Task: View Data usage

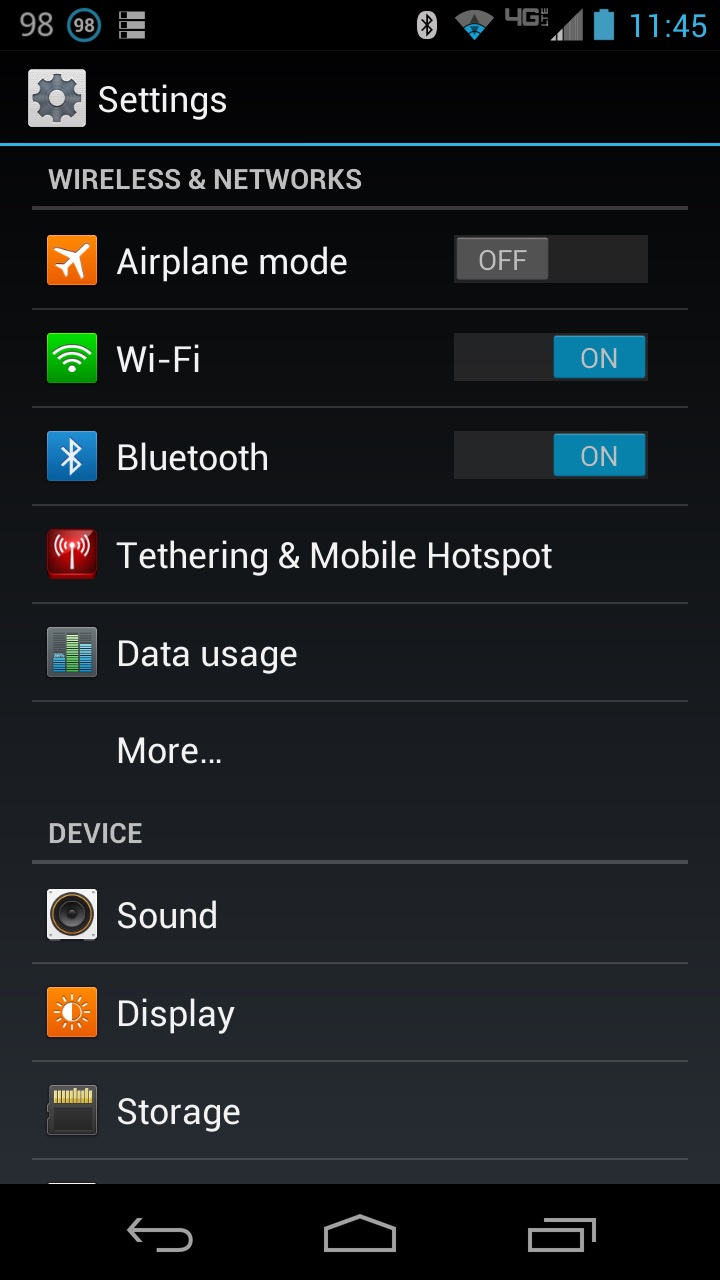Action: pos(360,652)
